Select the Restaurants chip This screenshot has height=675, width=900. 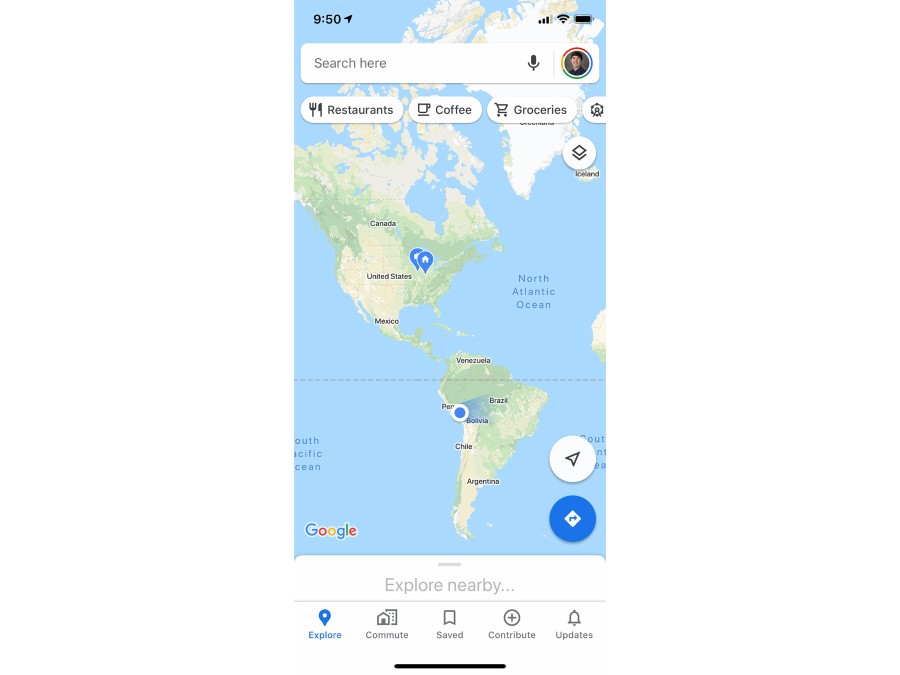(x=352, y=110)
